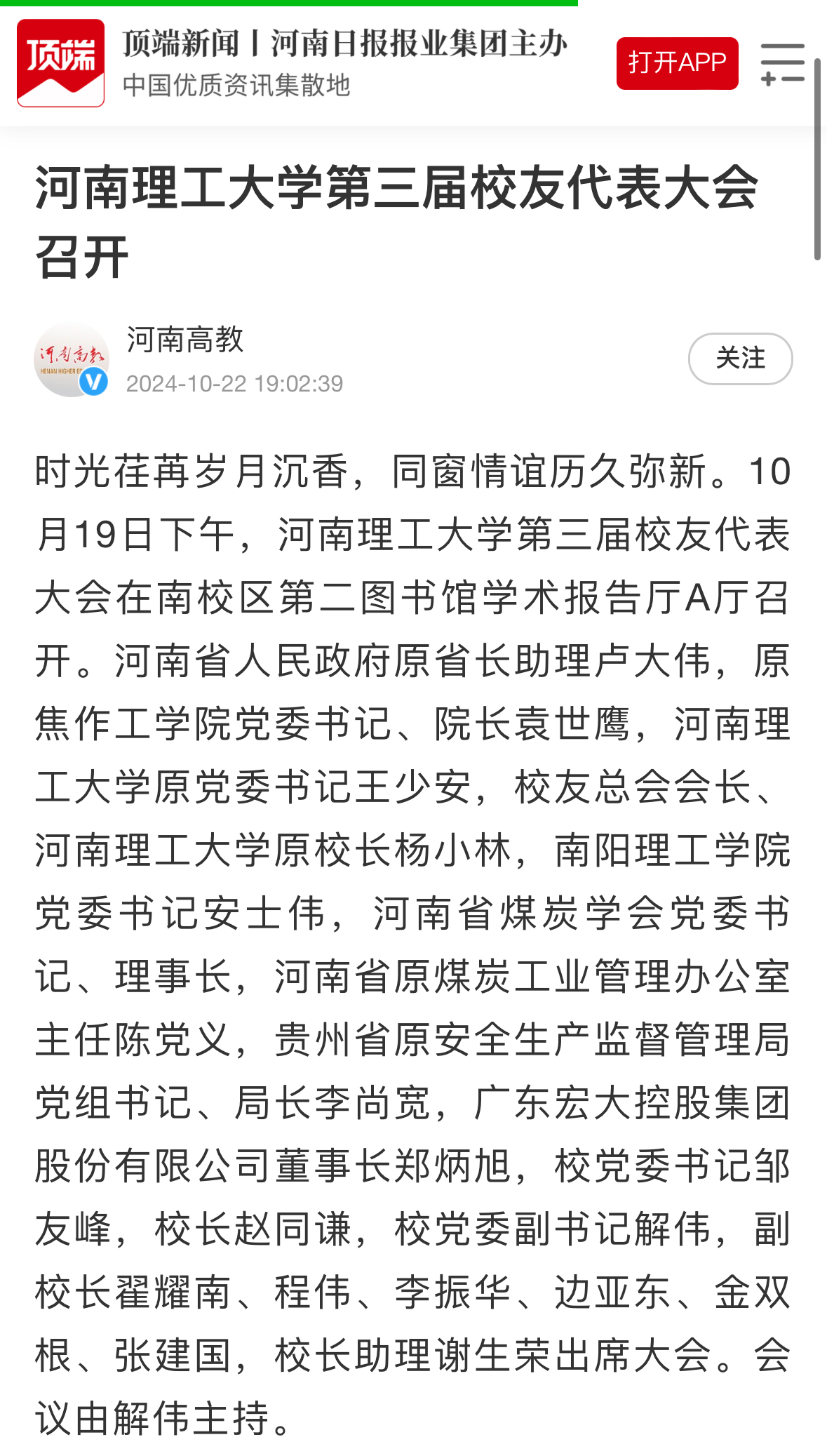The width and height of the screenshot is (827, 1456).
Task: Open the 河南高教 author name
Action: 185,340
